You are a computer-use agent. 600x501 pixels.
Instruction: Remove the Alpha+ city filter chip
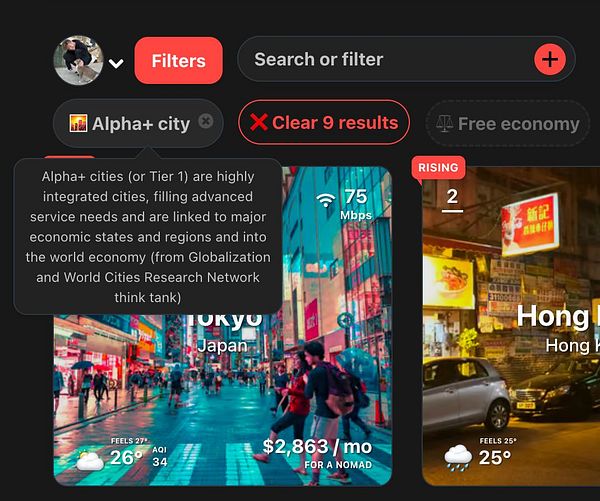pyautogui.click(x=206, y=121)
